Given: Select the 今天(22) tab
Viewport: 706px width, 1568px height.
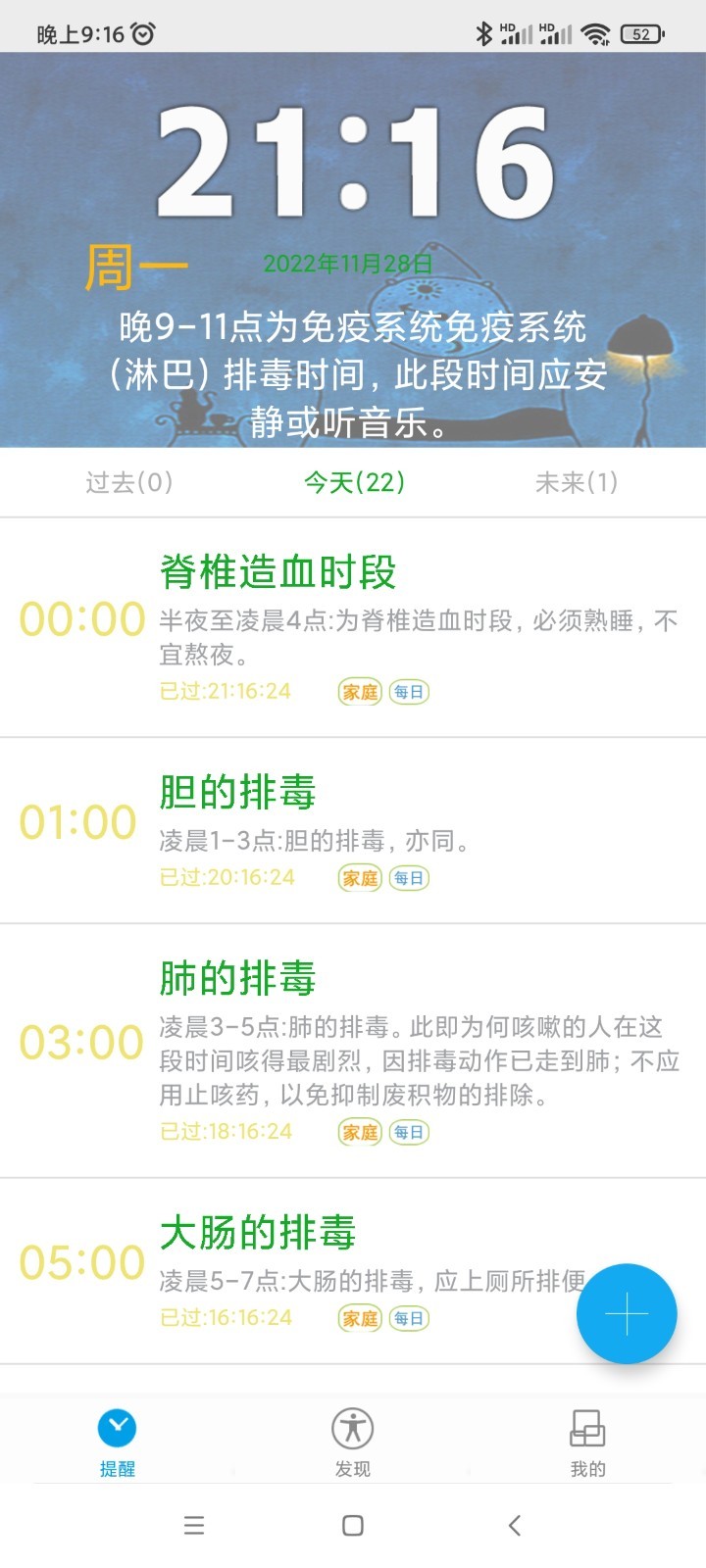Looking at the screenshot, I should [353, 482].
